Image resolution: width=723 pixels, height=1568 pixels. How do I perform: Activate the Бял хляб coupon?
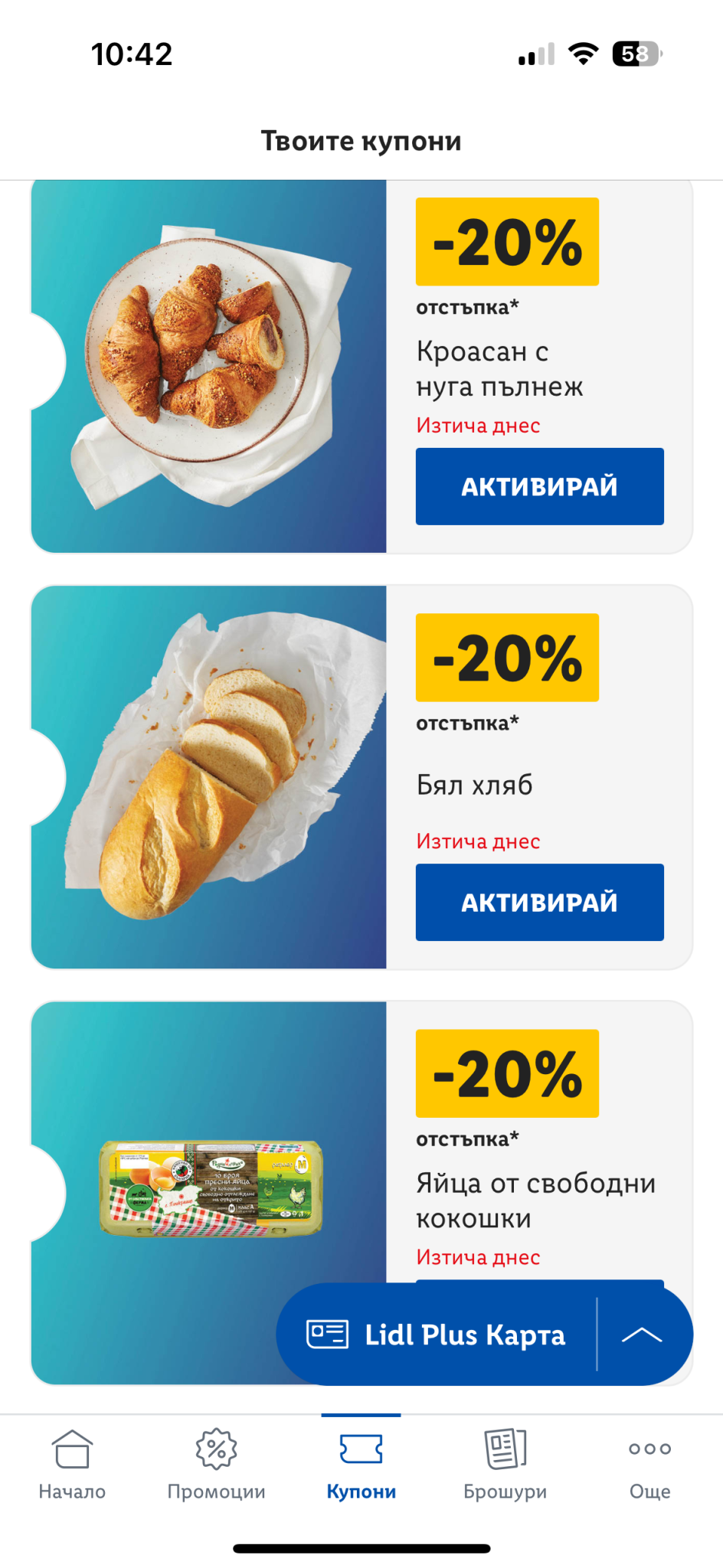coord(539,902)
